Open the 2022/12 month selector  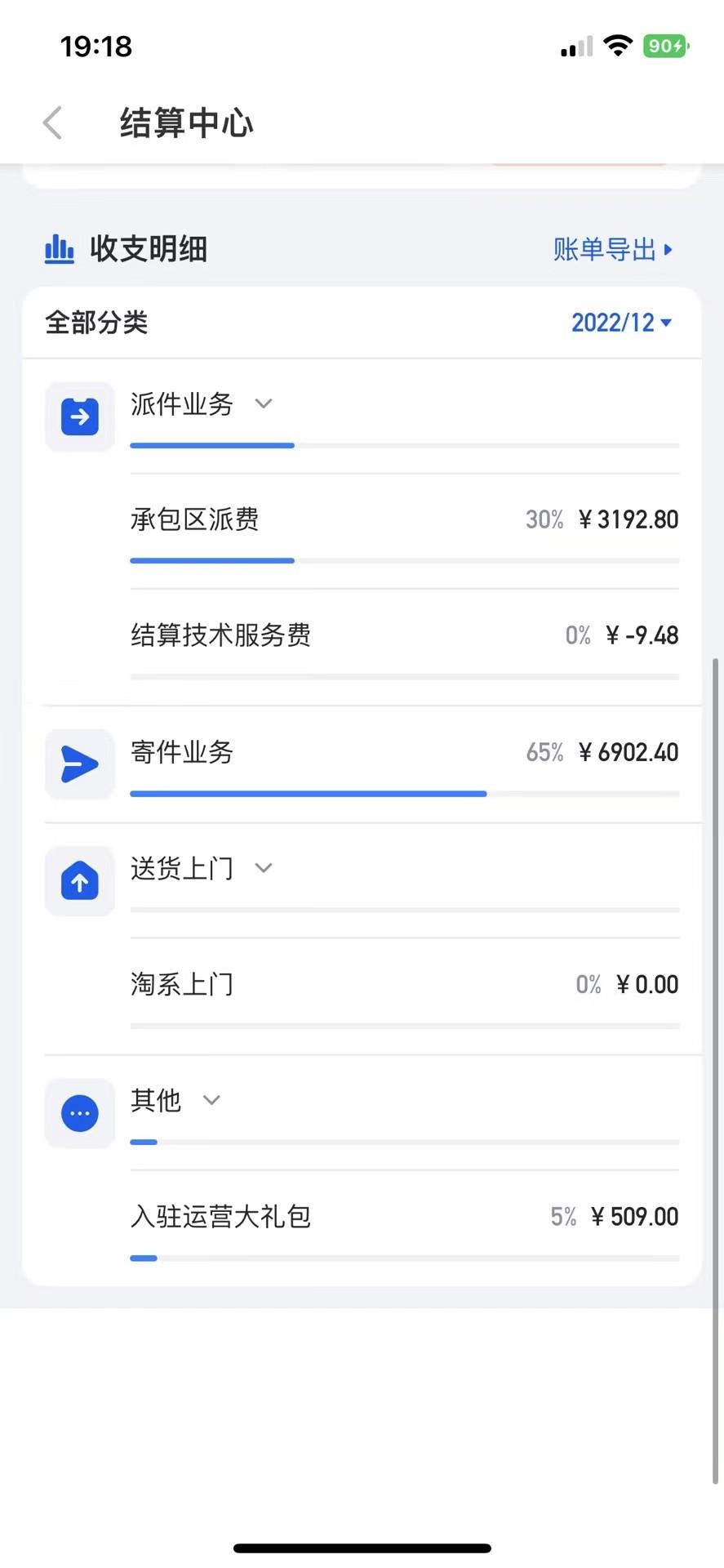pos(620,323)
